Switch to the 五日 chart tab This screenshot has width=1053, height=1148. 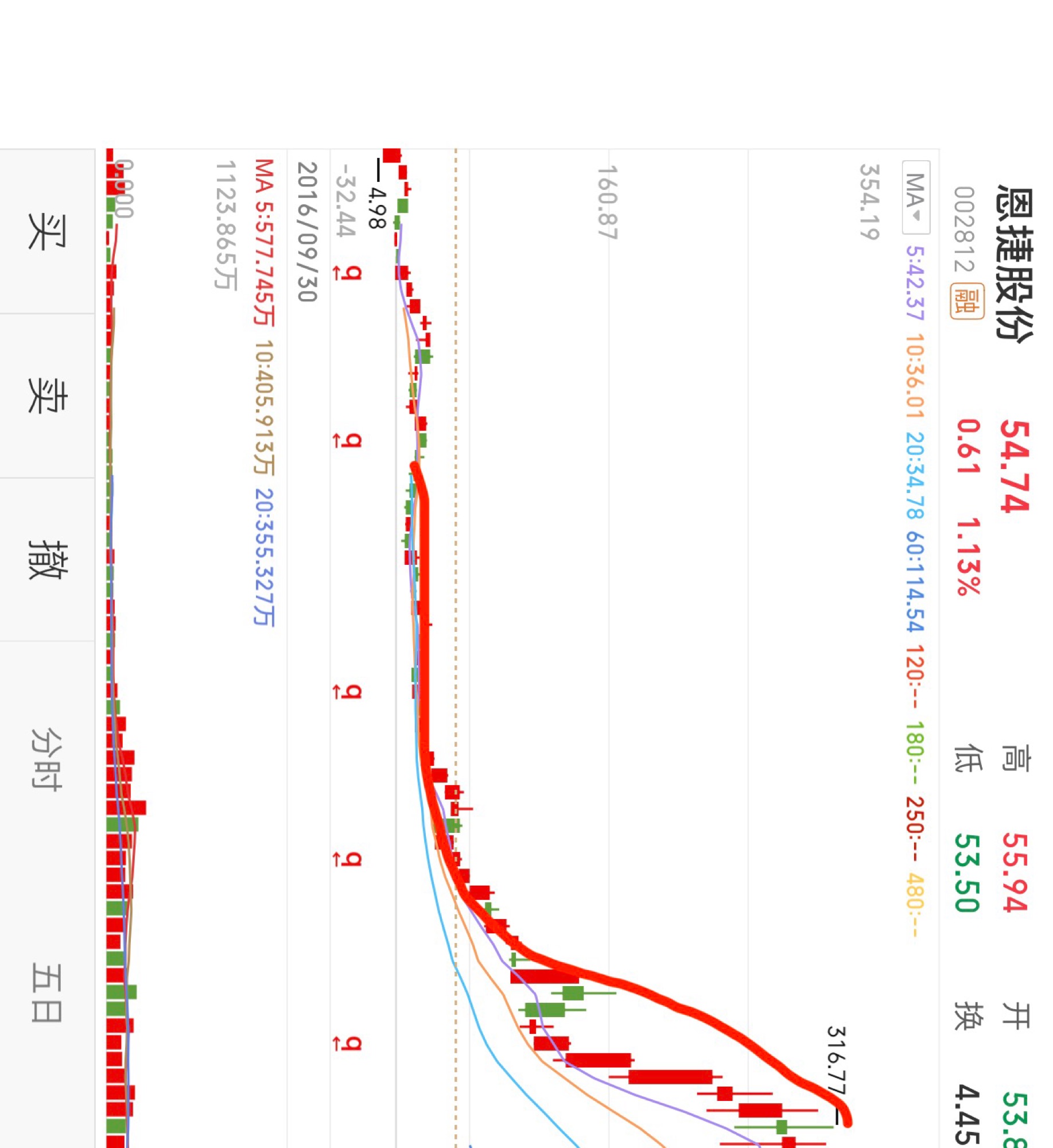coord(47,993)
